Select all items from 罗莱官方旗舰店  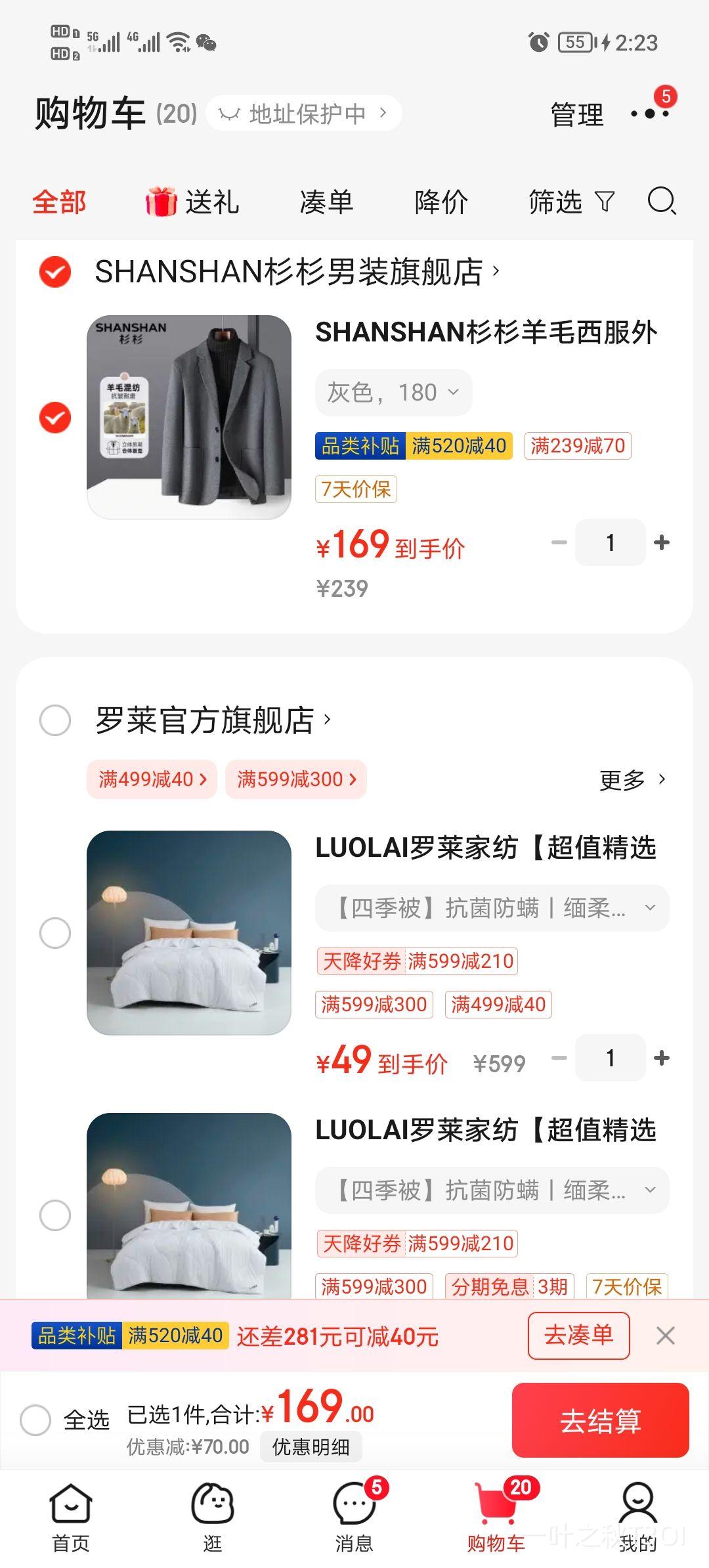click(x=55, y=720)
